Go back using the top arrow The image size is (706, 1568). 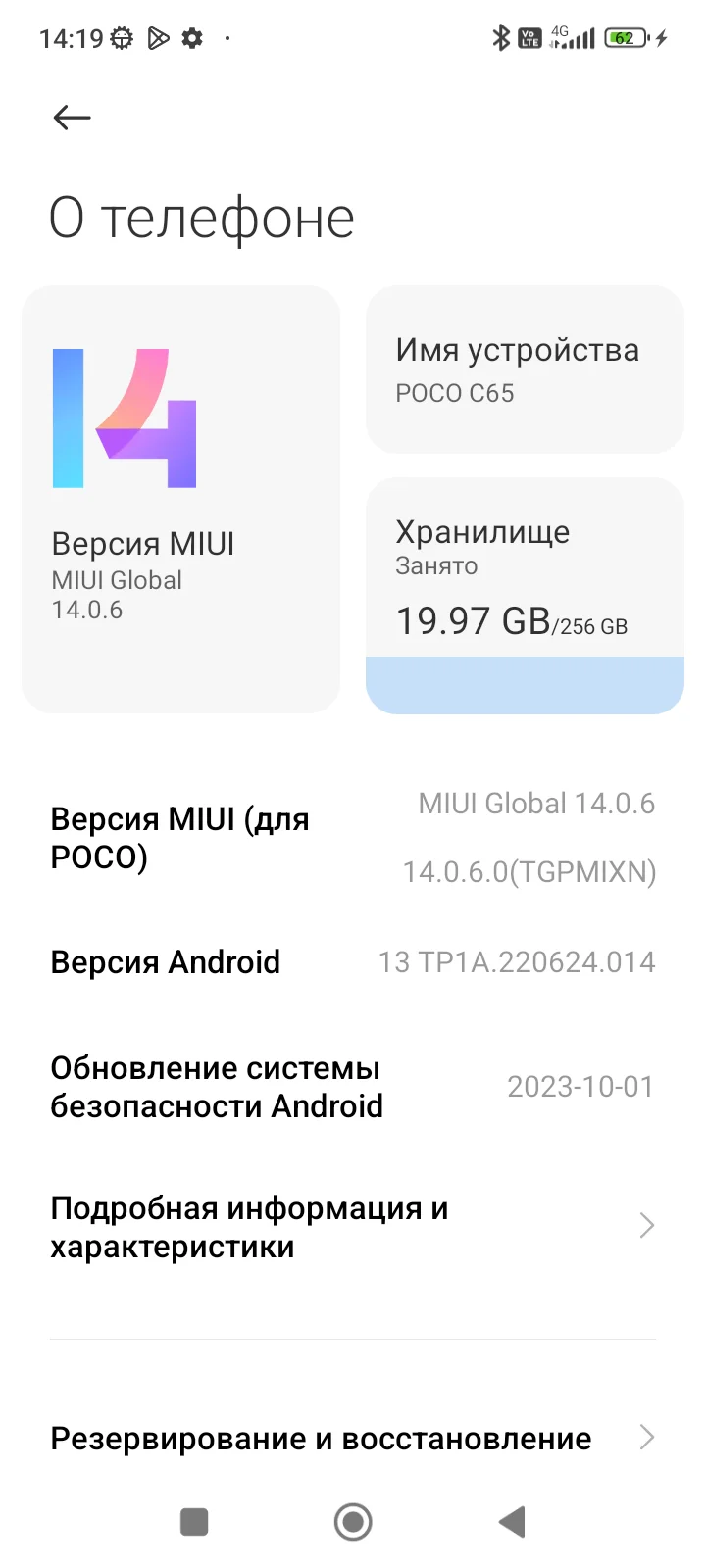72,119
